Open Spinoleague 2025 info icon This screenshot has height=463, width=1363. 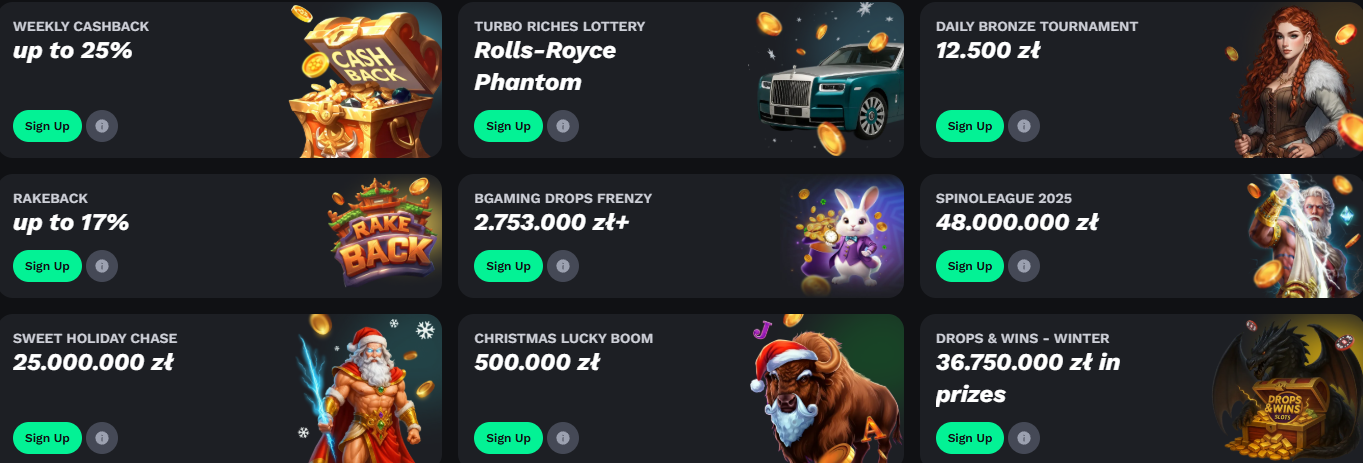1024,266
